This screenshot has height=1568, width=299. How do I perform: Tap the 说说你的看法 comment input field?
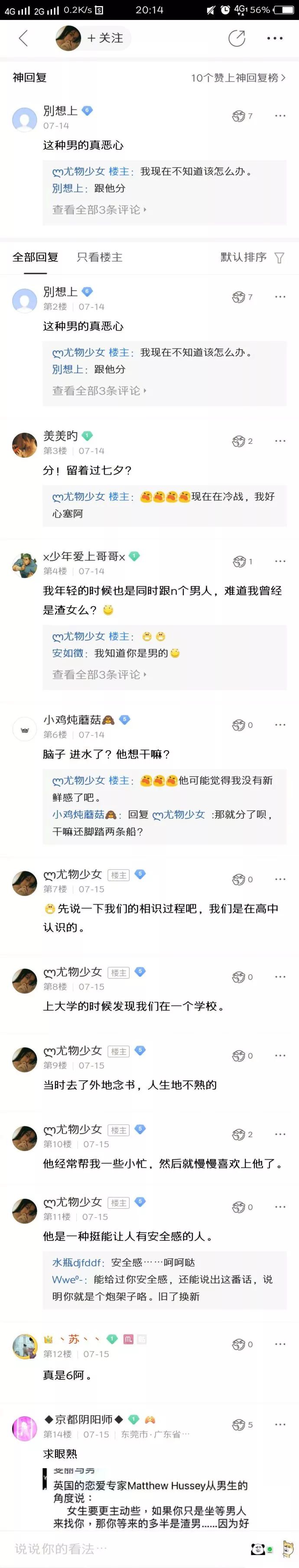click(x=121, y=1548)
